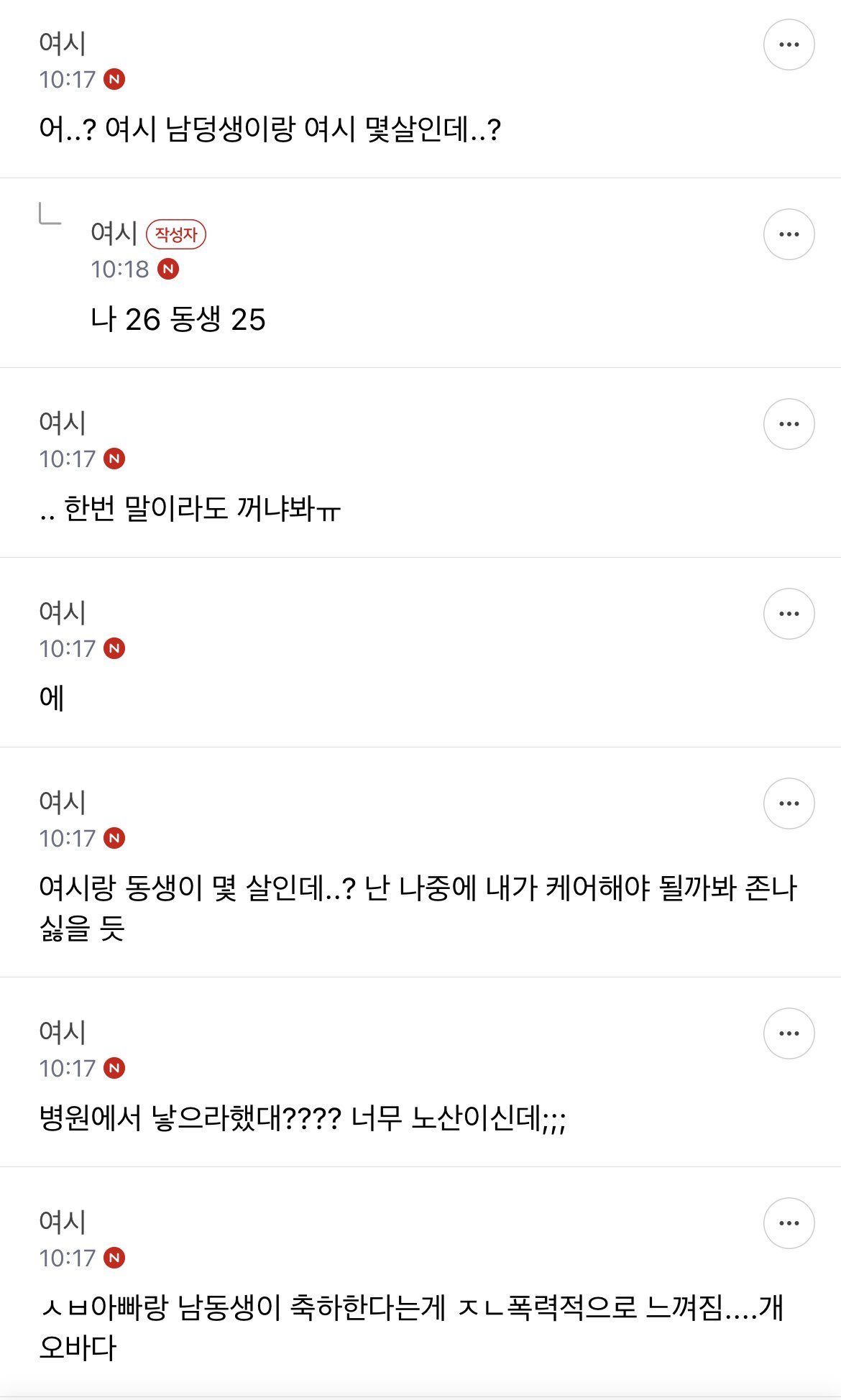
Task: Open more options on comment 'ㅅㅂ아빠랑 남동생이'
Action: point(789,1223)
